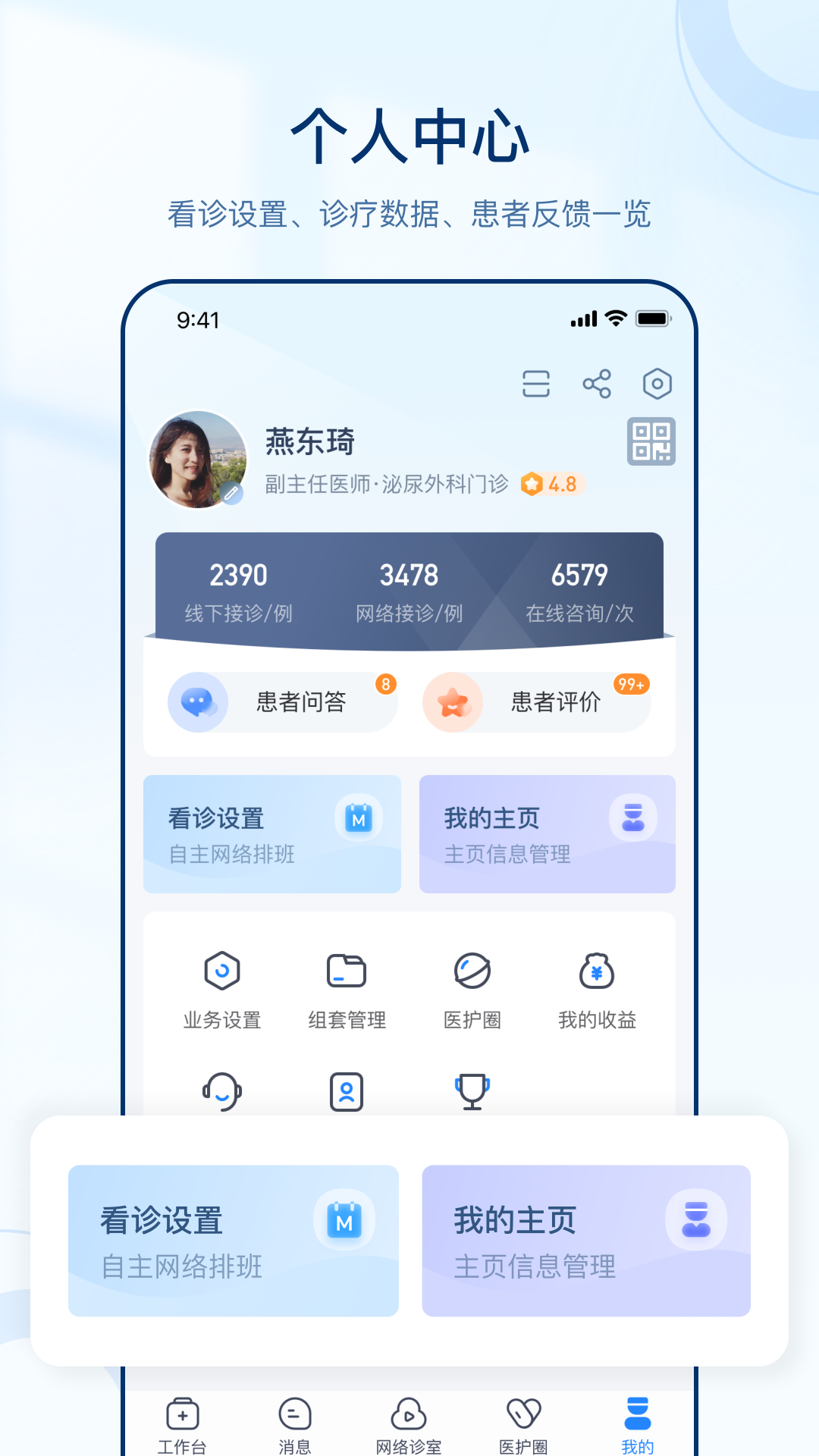Tap the share icon
The width and height of the screenshot is (819, 1456).
pos(597,384)
